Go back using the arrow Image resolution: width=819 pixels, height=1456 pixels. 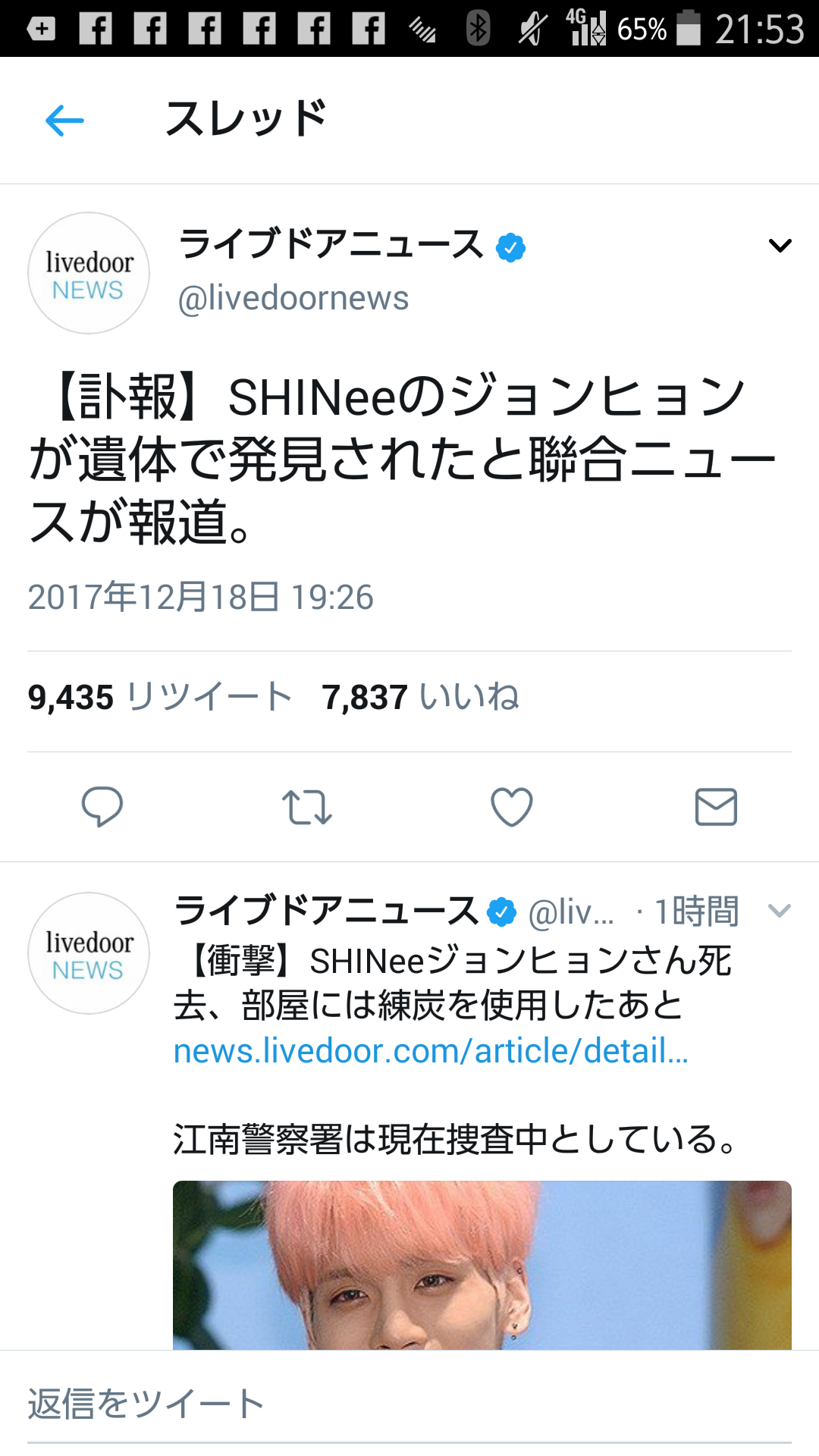64,121
